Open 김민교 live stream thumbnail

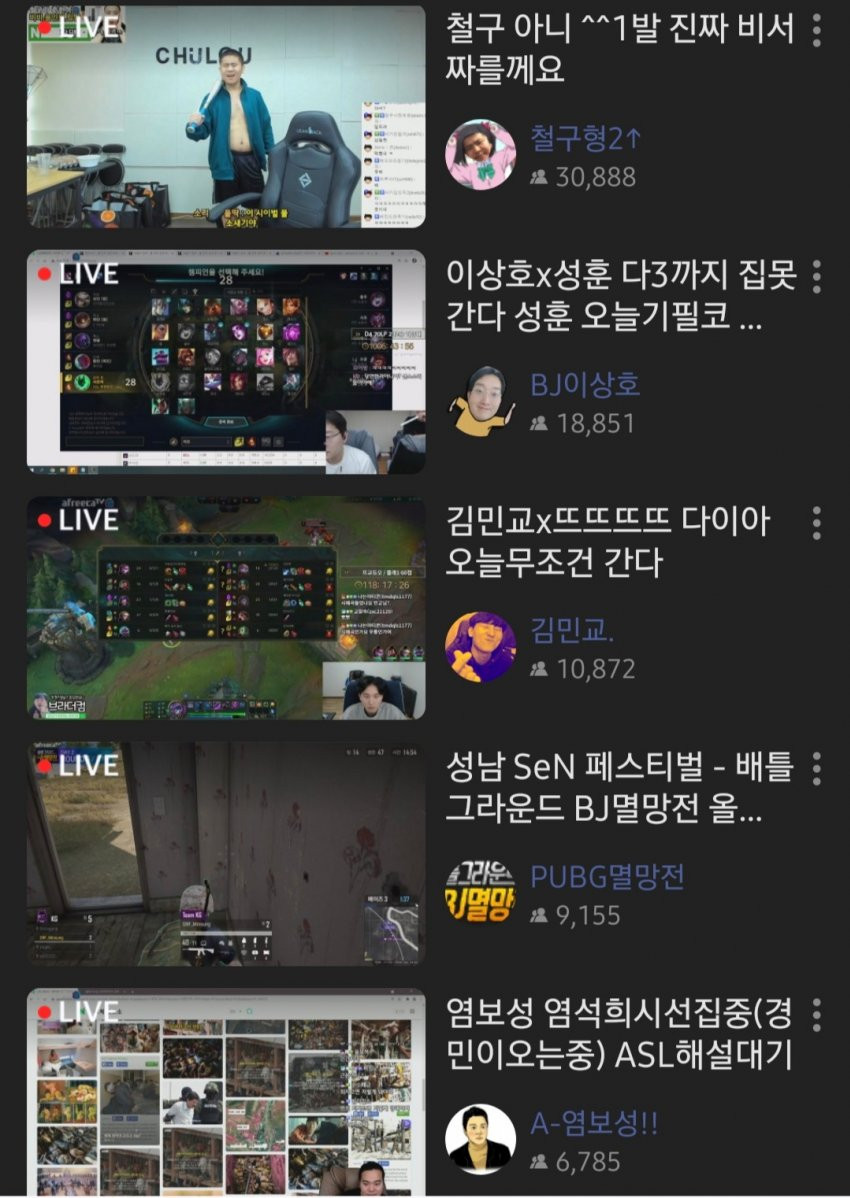(x=225, y=608)
